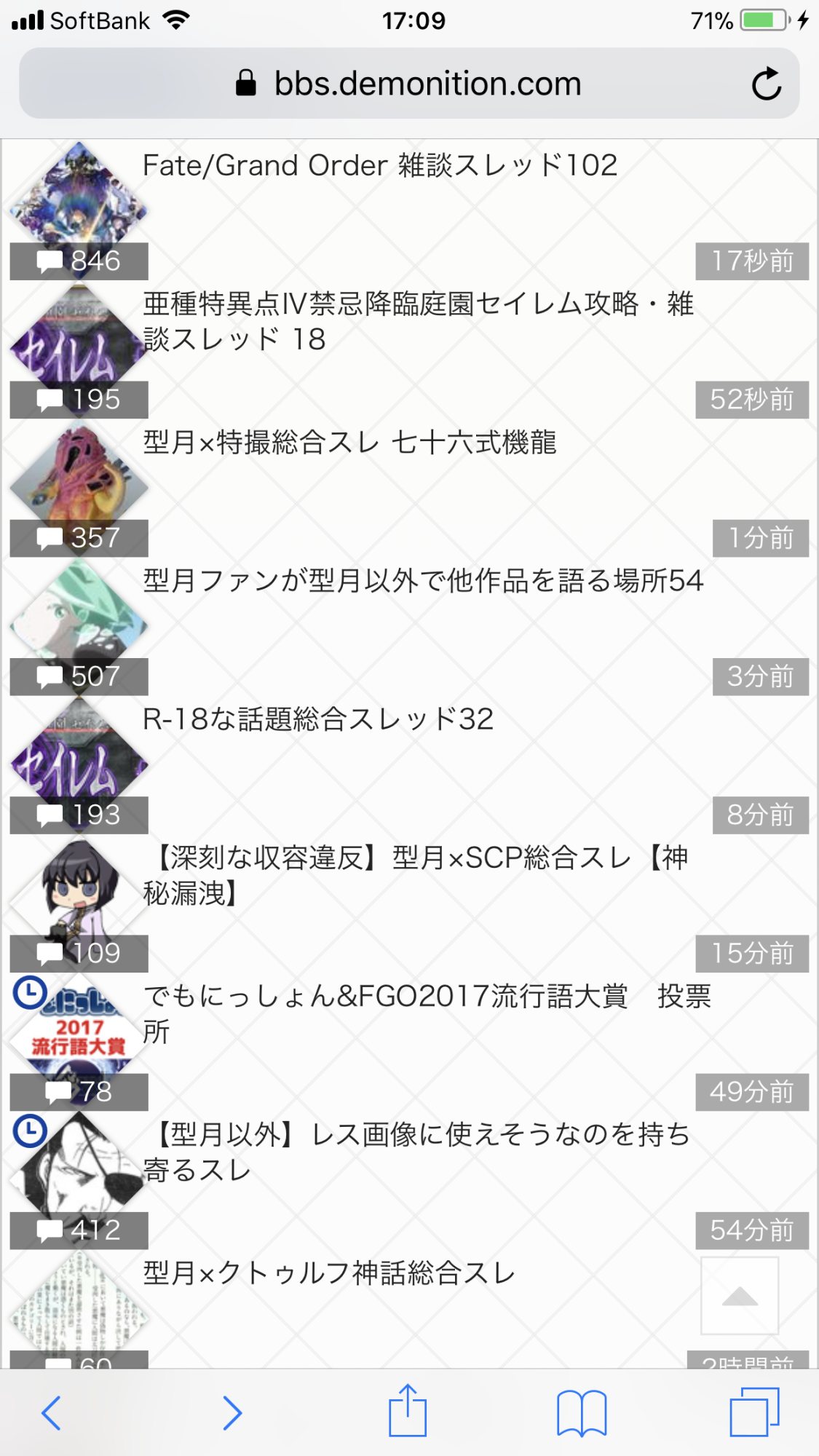Open レス画像に使えそうなのを持ち寄るスレ thread
Viewport: 819px width, 1456px height.
click(x=415, y=1152)
